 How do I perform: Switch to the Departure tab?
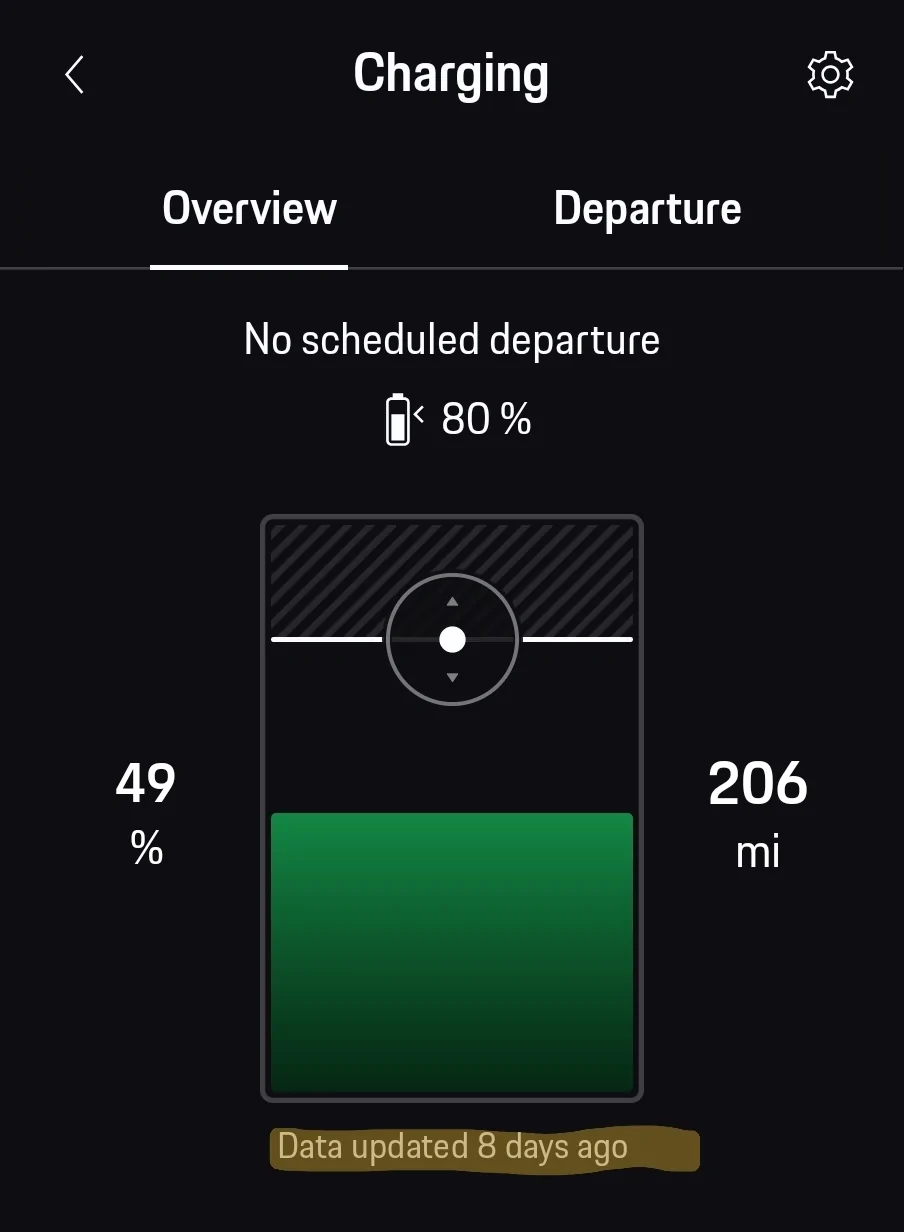(x=647, y=209)
